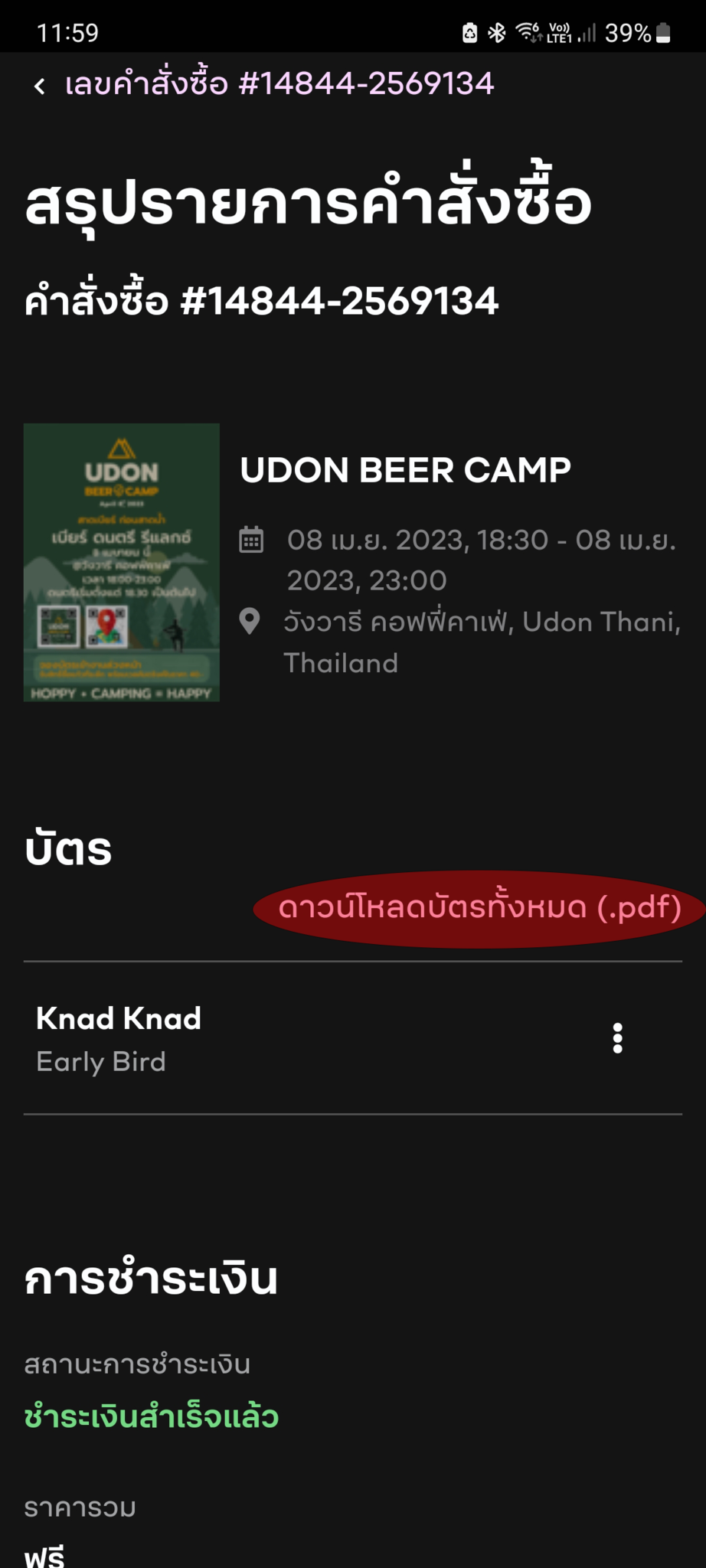The height and width of the screenshot is (1568, 706).
Task: Download all tickets as PDF
Action: (479, 908)
